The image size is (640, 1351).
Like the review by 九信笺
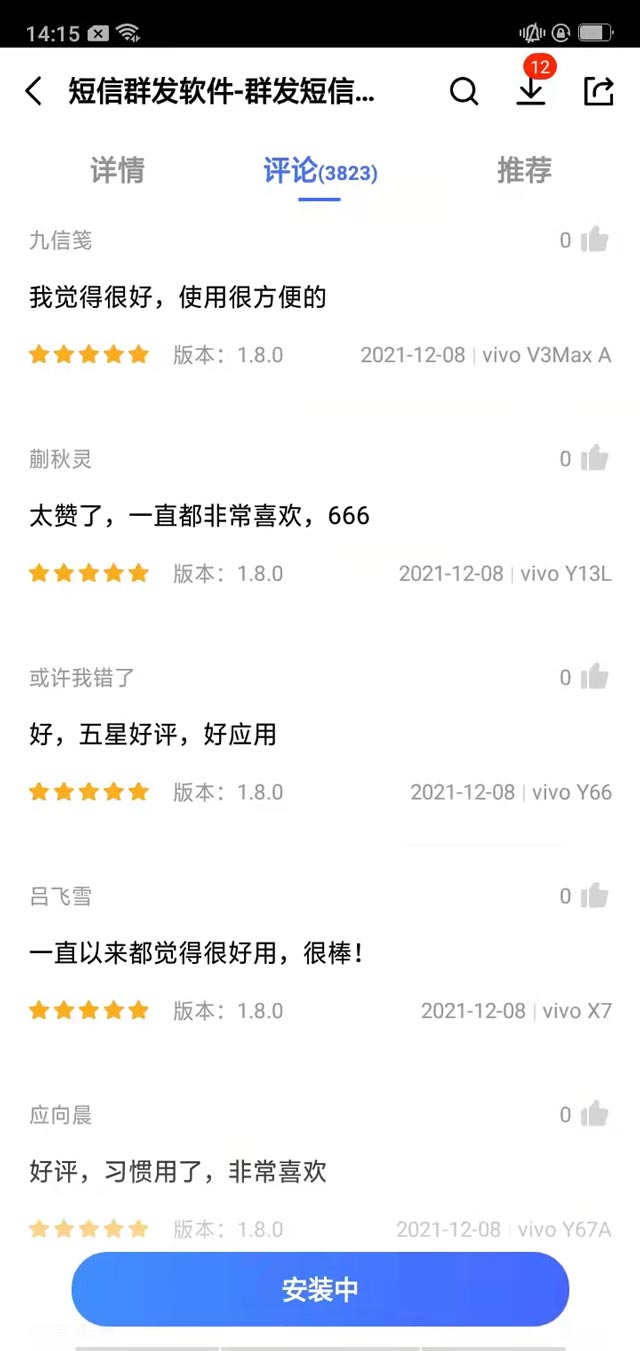tap(594, 240)
